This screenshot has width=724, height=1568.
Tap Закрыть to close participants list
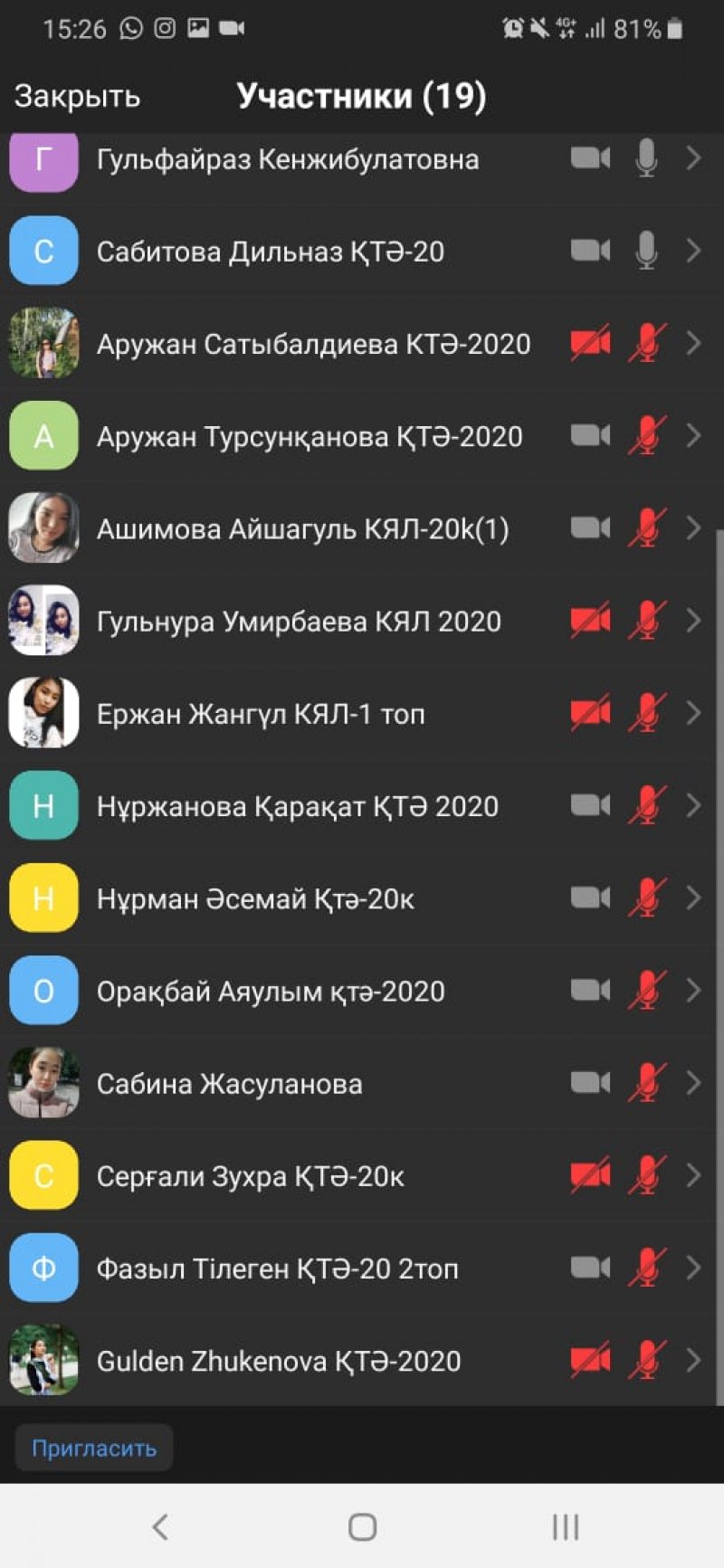point(77,96)
